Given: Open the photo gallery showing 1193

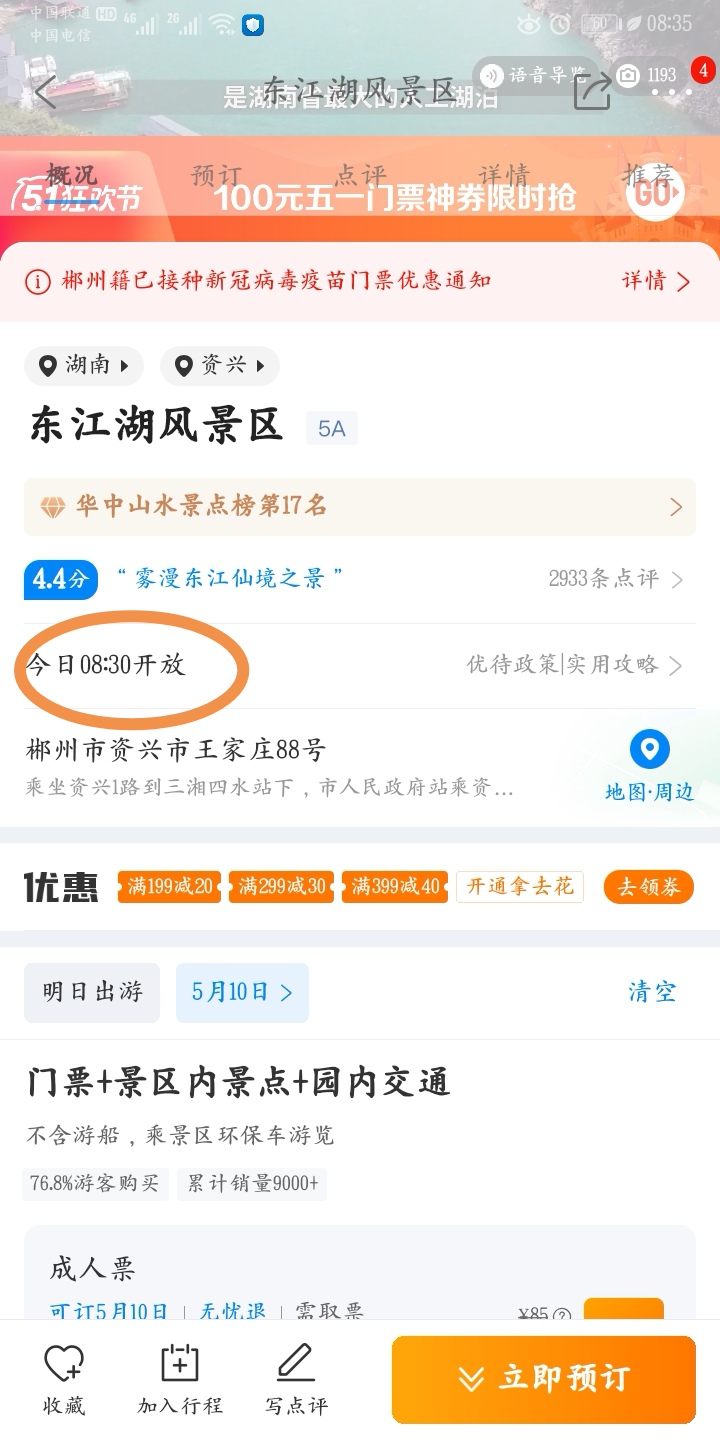Looking at the screenshot, I should [646, 75].
